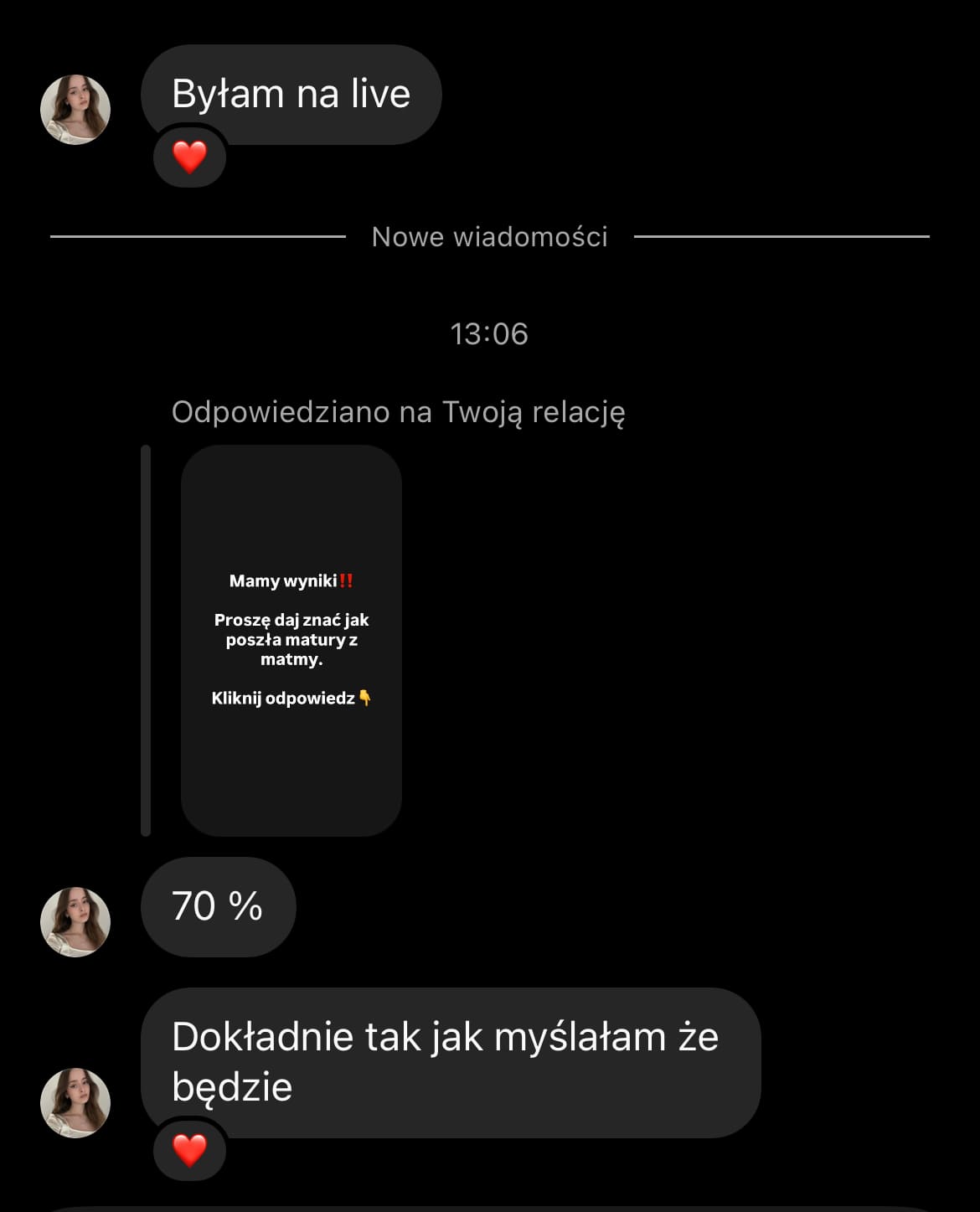Open the sender's avatar beside "Byłam na live"

75,110
